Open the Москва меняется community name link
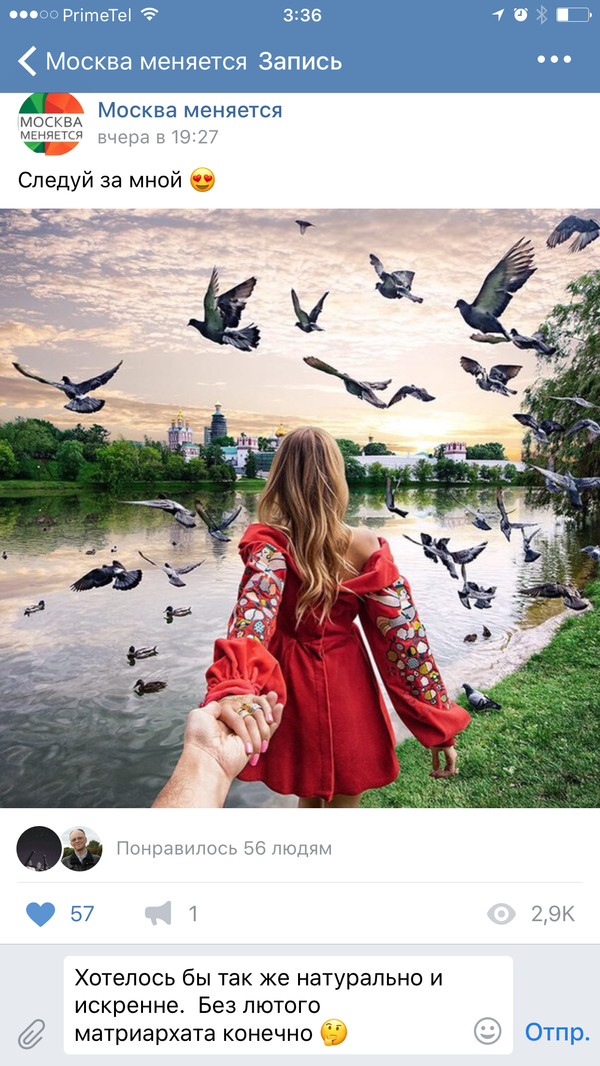 (x=190, y=110)
